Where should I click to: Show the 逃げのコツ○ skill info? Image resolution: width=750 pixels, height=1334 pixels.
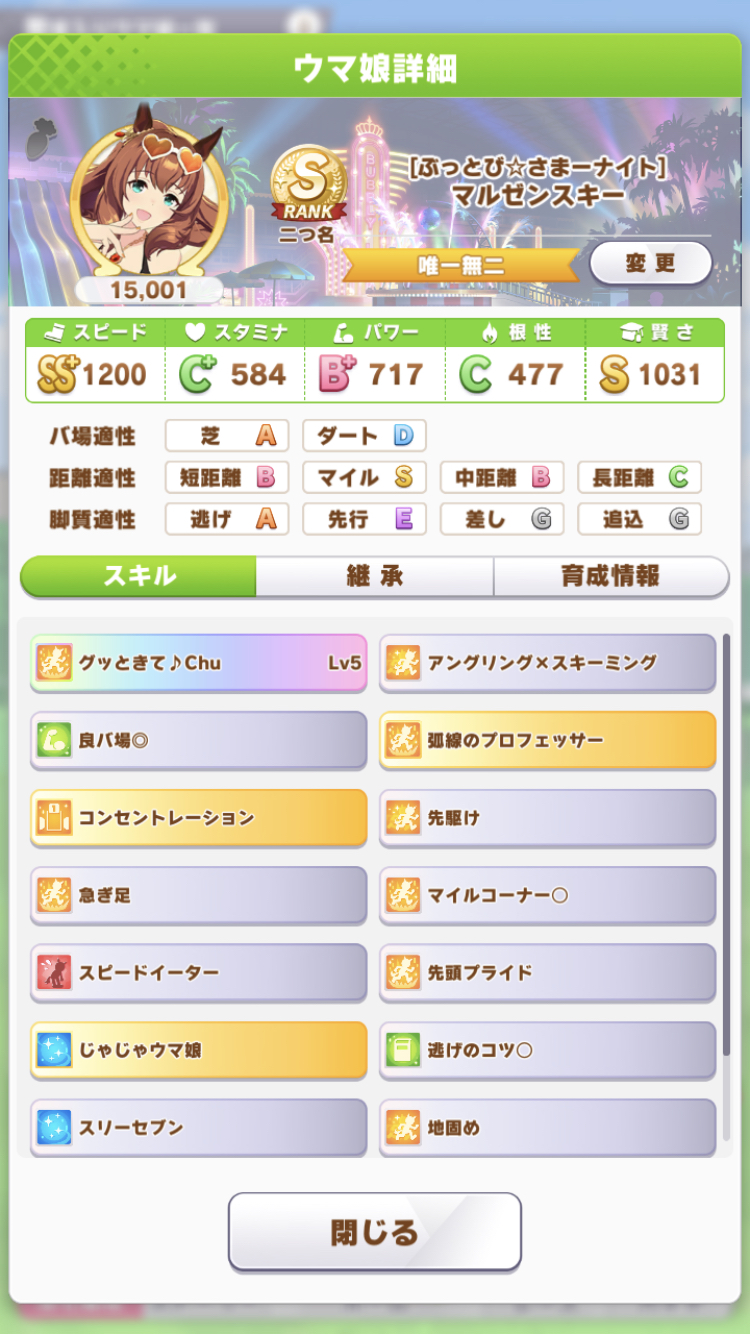(x=547, y=1050)
